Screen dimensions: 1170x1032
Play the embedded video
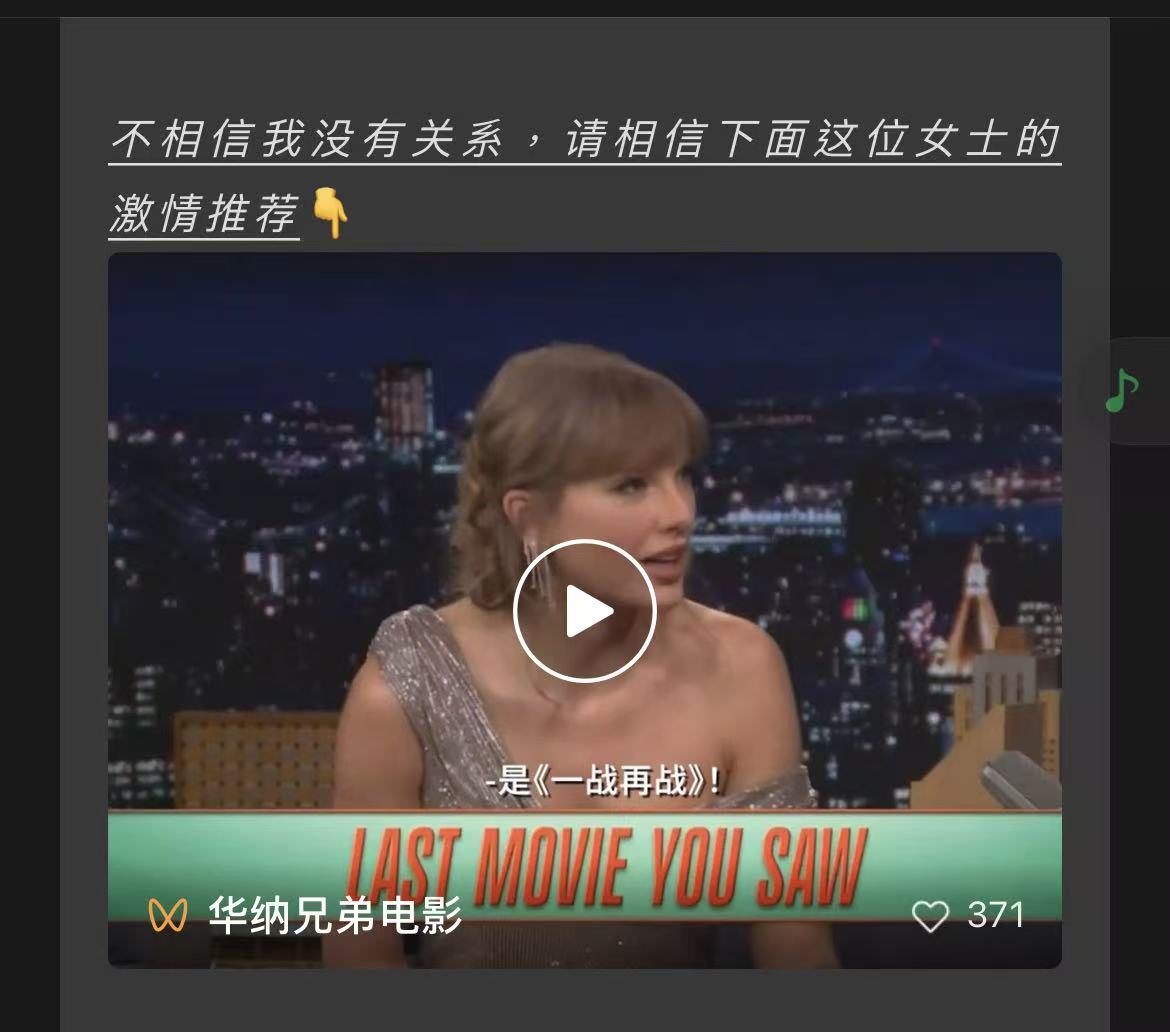[x=584, y=611]
